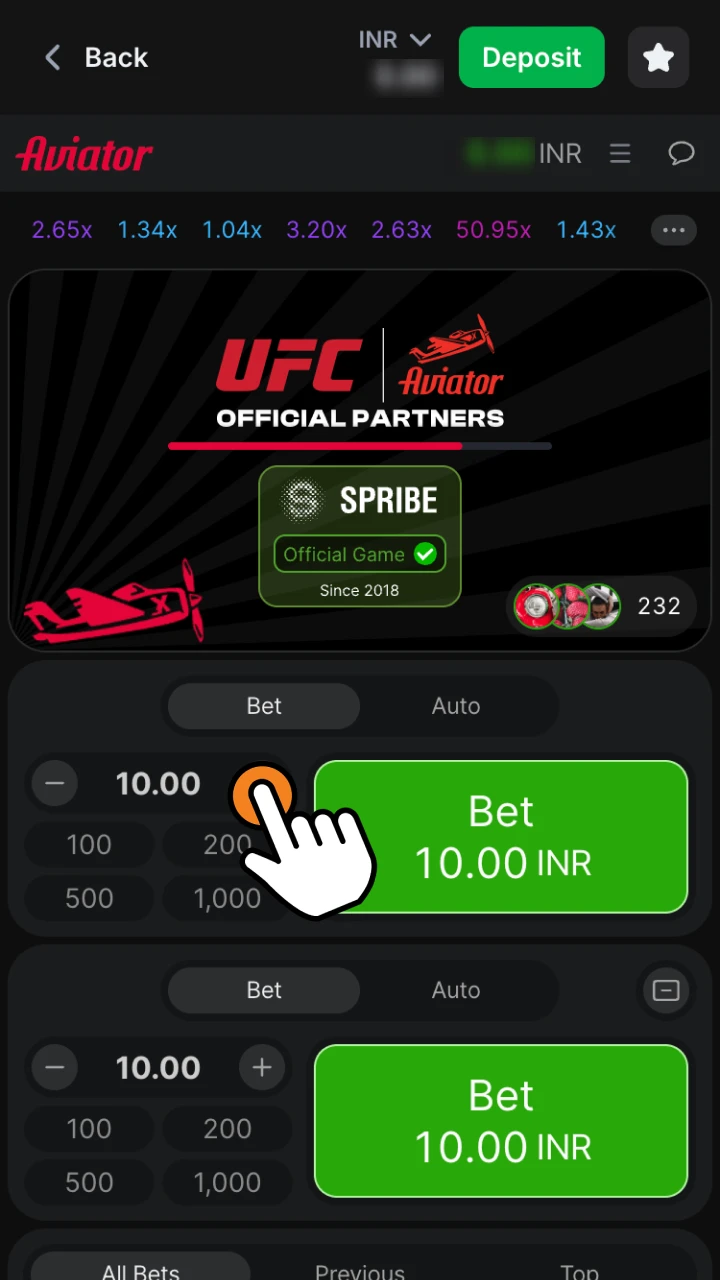This screenshot has width=720, height=1280.
Task: Remove the second bet panel
Action: point(666,990)
